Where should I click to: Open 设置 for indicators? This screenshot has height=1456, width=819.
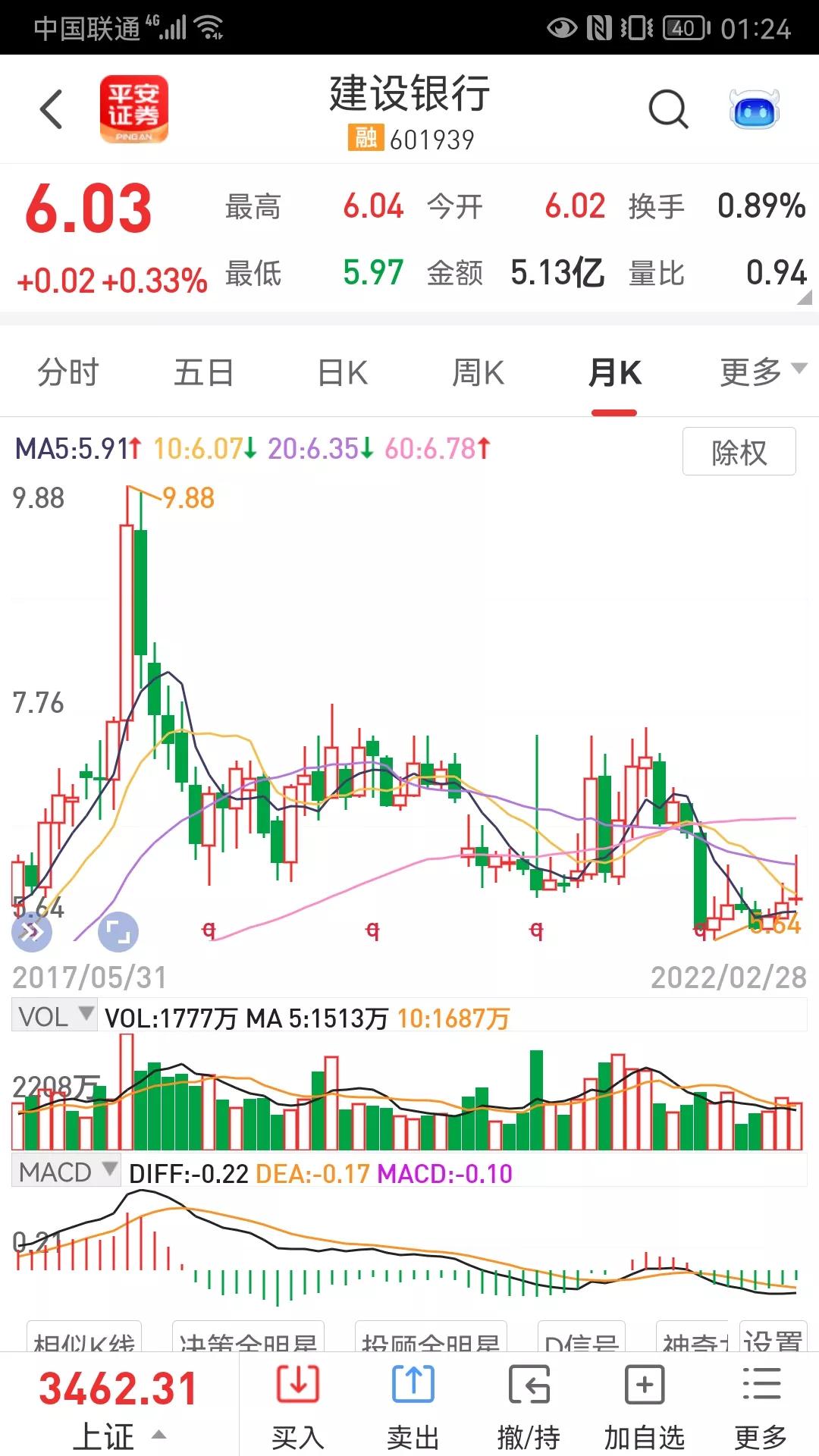click(772, 1341)
